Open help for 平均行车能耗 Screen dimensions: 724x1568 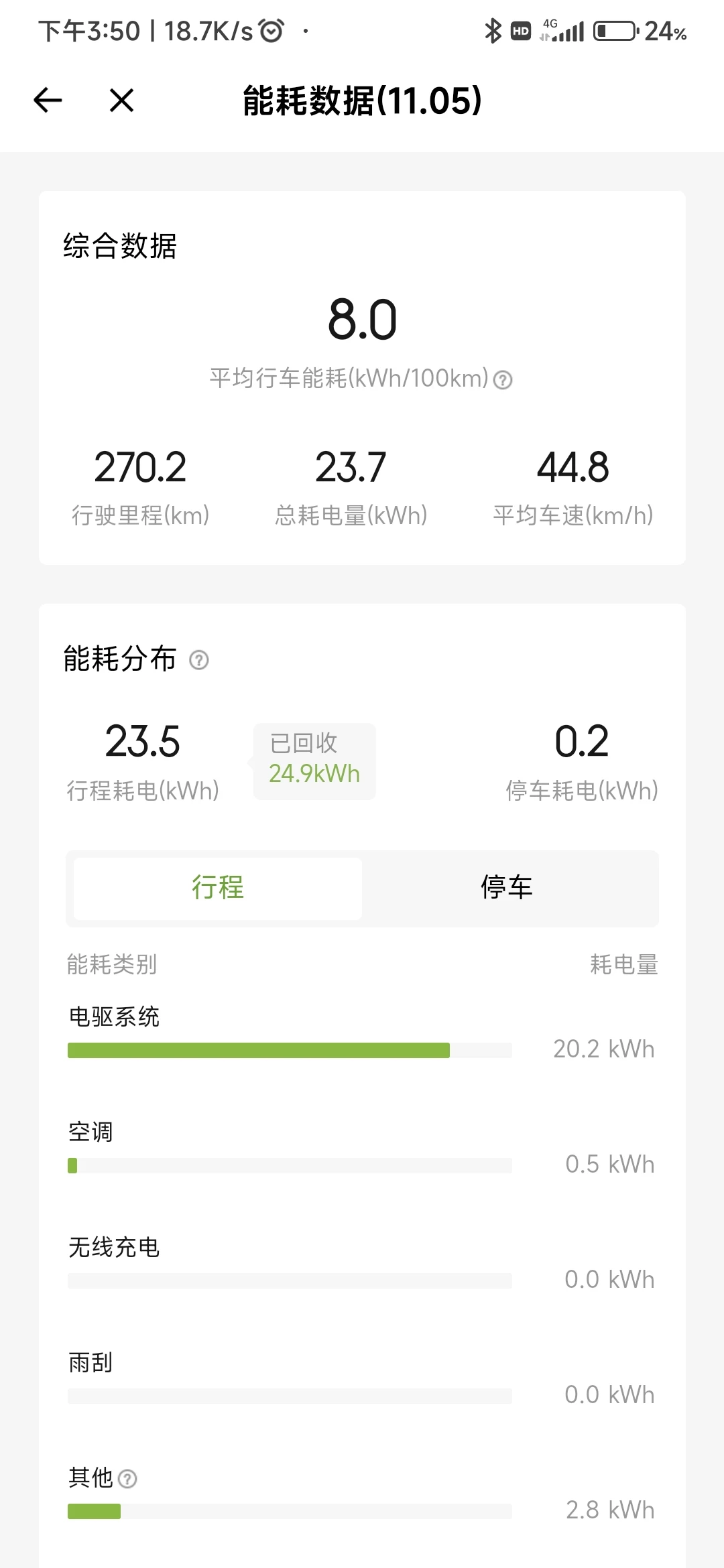(503, 380)
